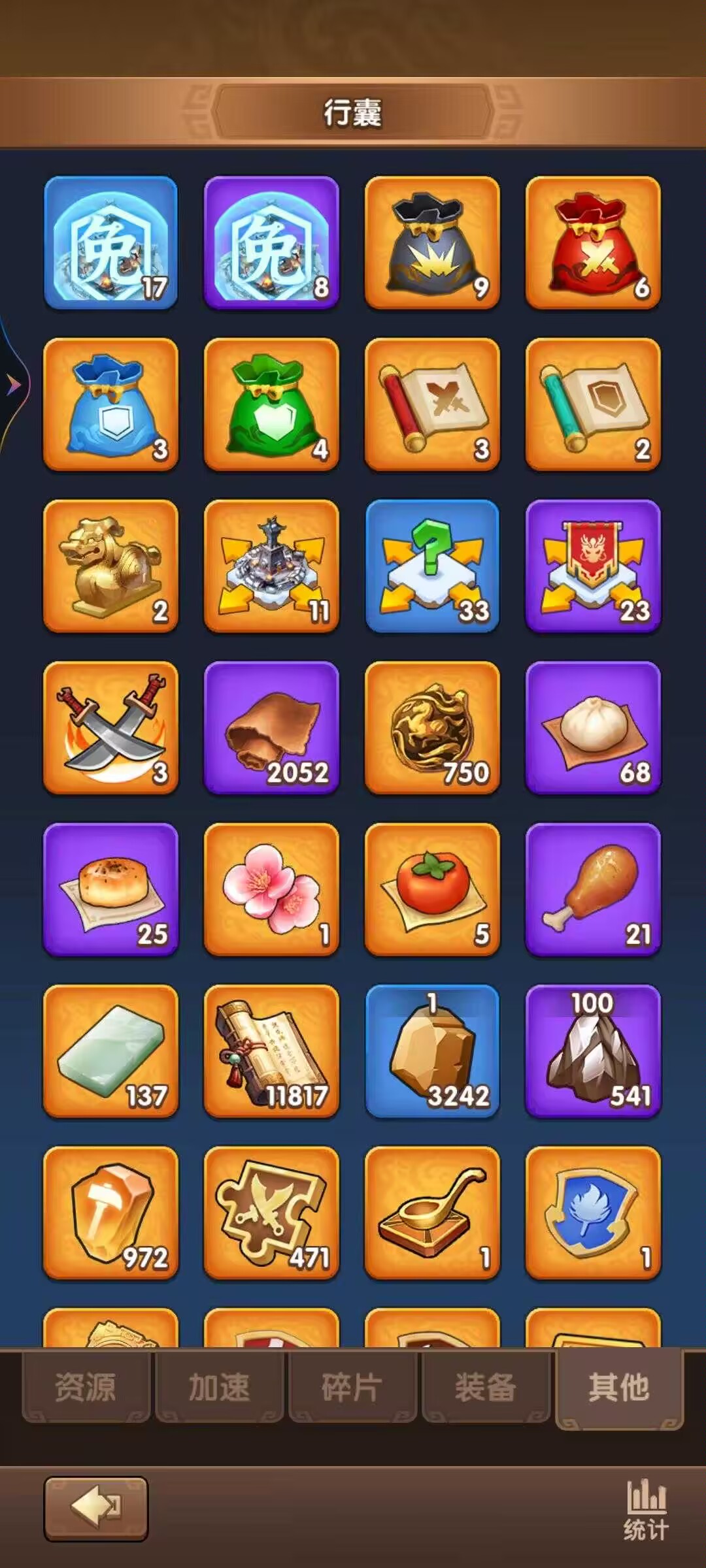Switch to the 资源 tab
This screenshot has width=706, height=1568.
[x=86, y=1387]
